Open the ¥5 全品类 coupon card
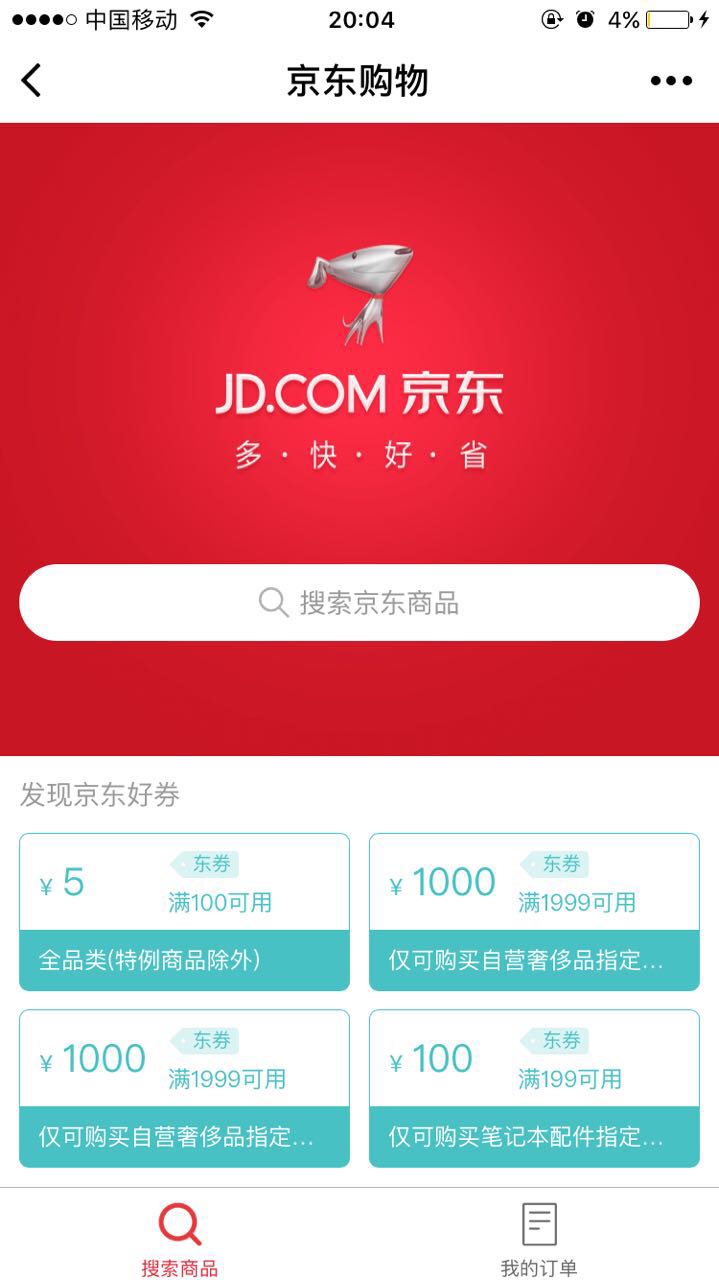 [x=184, y=912]
